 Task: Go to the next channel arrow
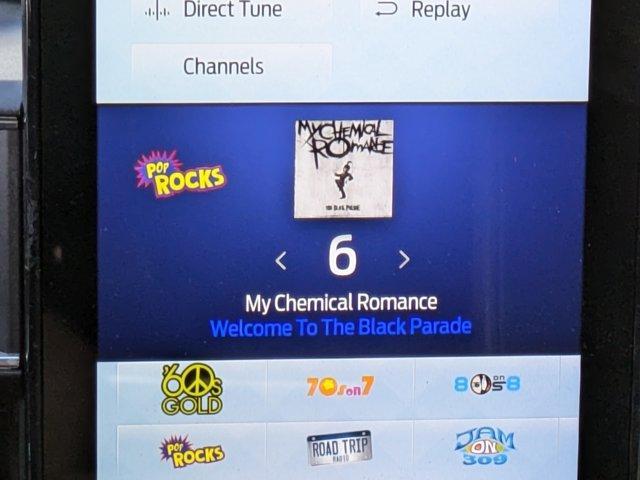[404, 260]
